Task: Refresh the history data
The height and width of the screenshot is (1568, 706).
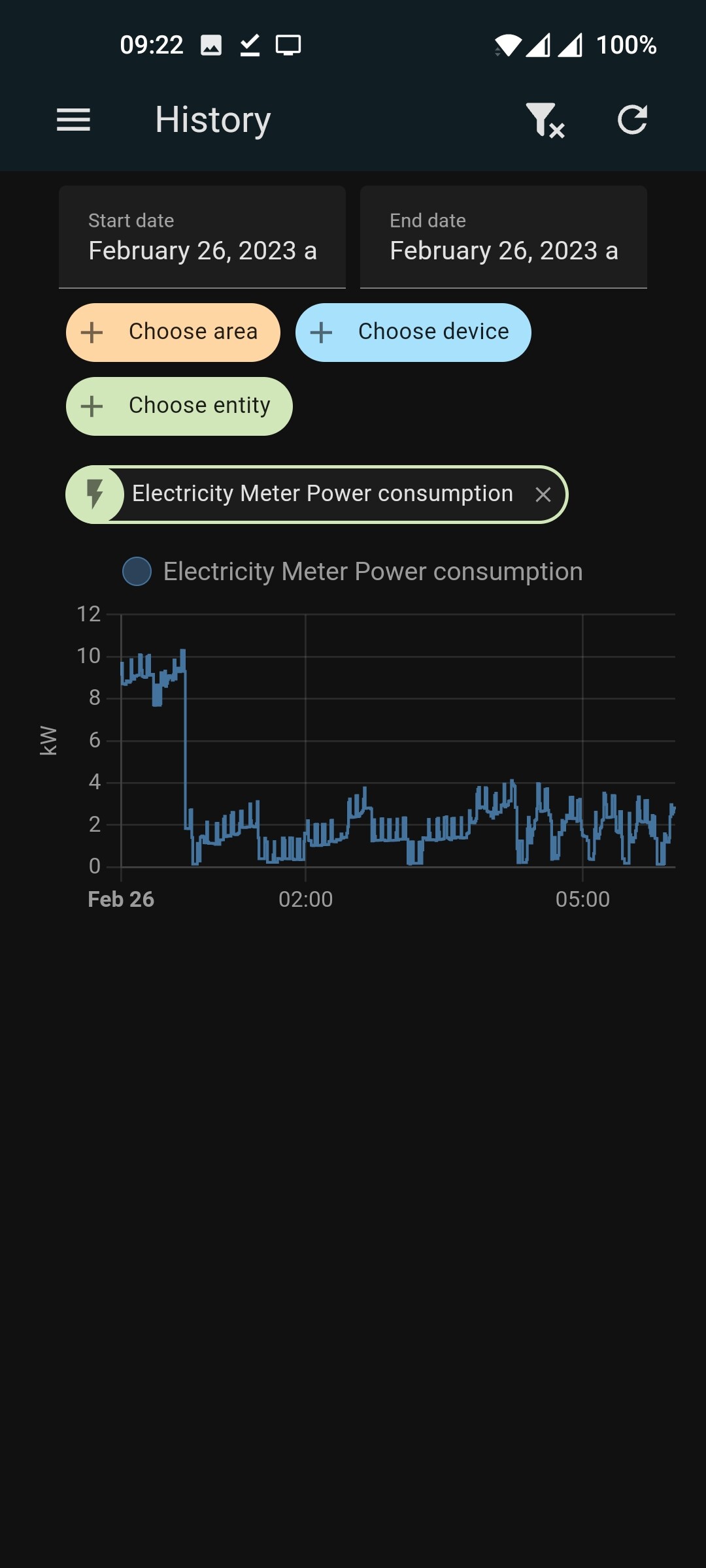Action: 632,120
